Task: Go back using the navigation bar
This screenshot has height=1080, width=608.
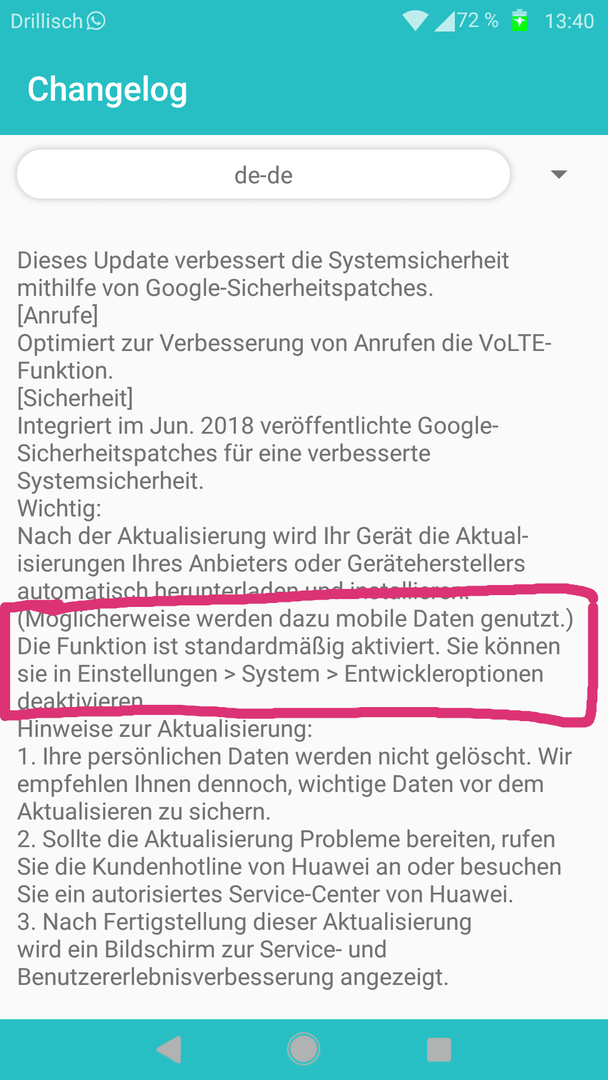Action: pos(169,1048)
